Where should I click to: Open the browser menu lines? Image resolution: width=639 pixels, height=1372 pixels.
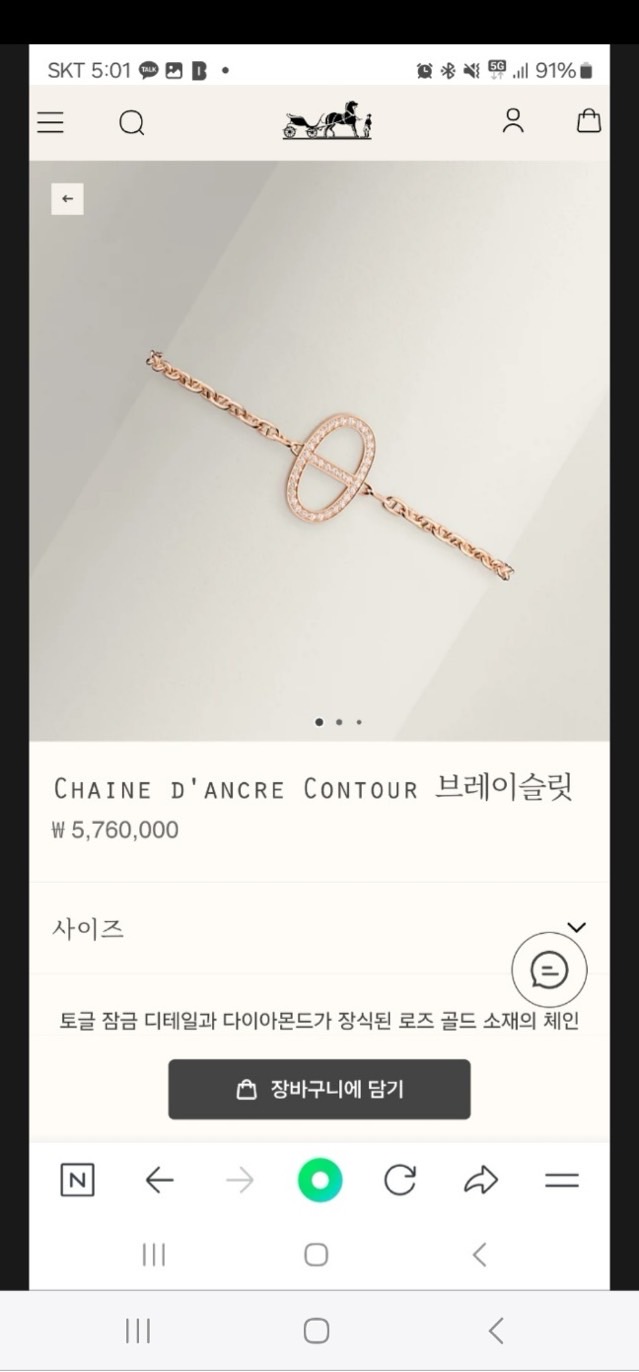tap(562, 1181)
